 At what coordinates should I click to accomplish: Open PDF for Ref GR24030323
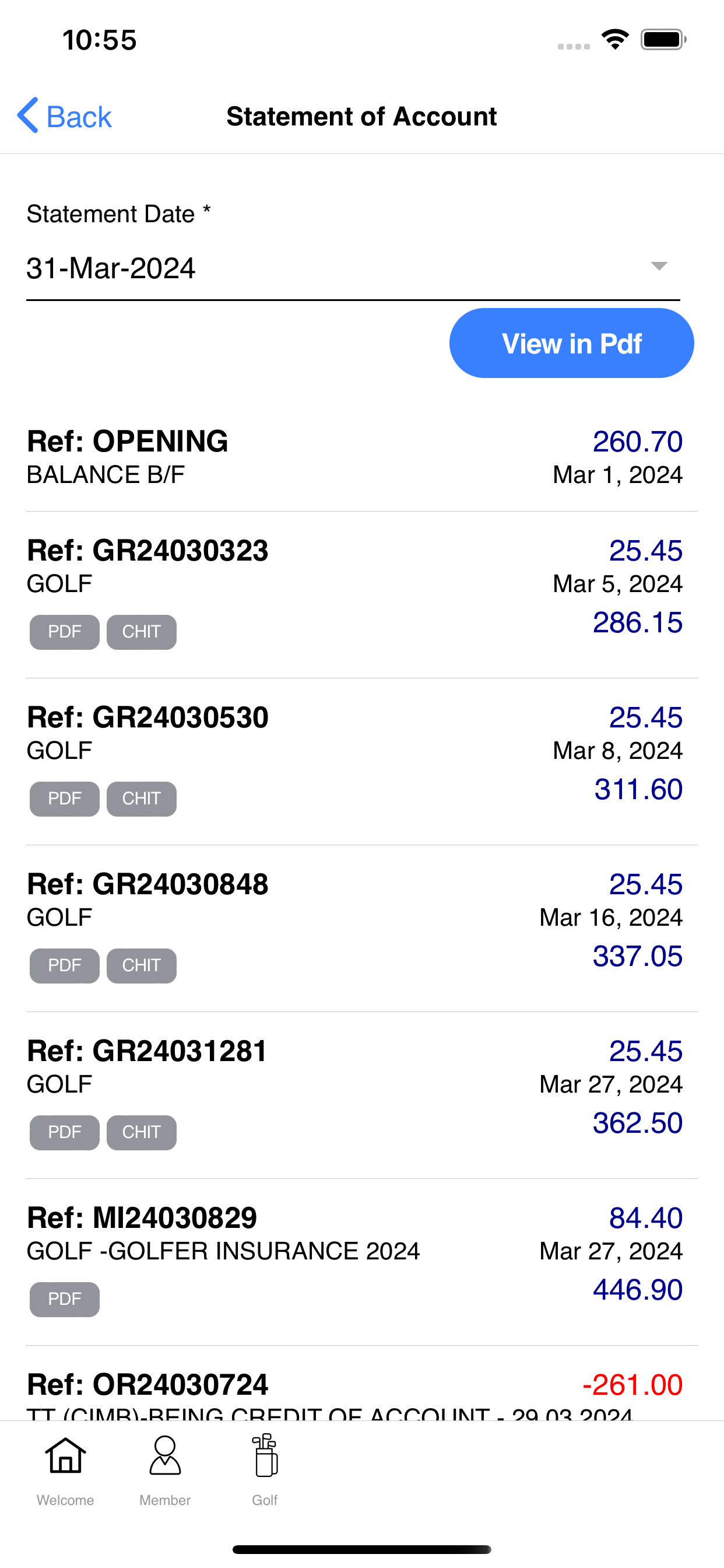coord(65,632)
